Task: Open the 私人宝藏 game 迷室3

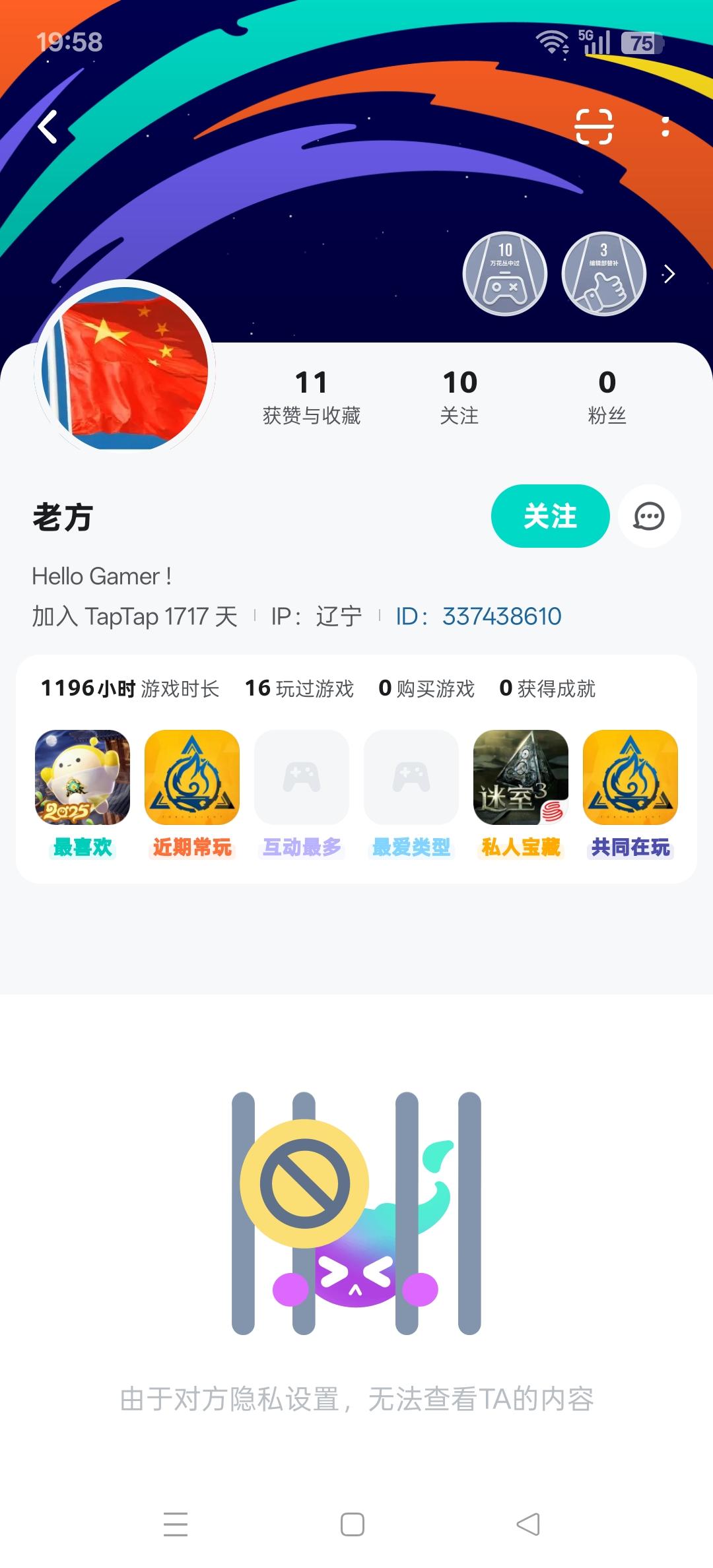Action: [521, 777]
